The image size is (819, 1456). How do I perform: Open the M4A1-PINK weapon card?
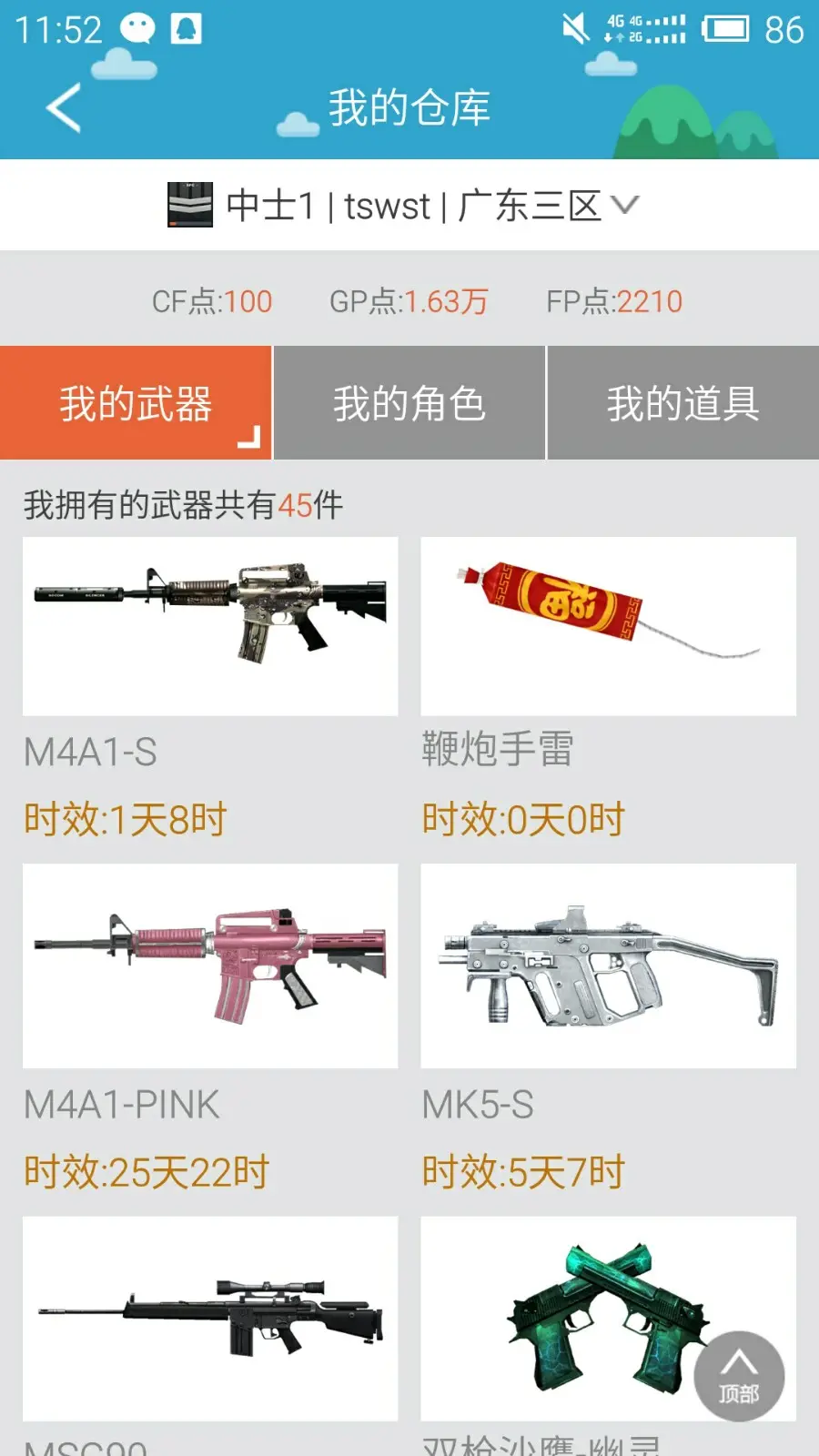pyautogui.click(x=210, y=966)
